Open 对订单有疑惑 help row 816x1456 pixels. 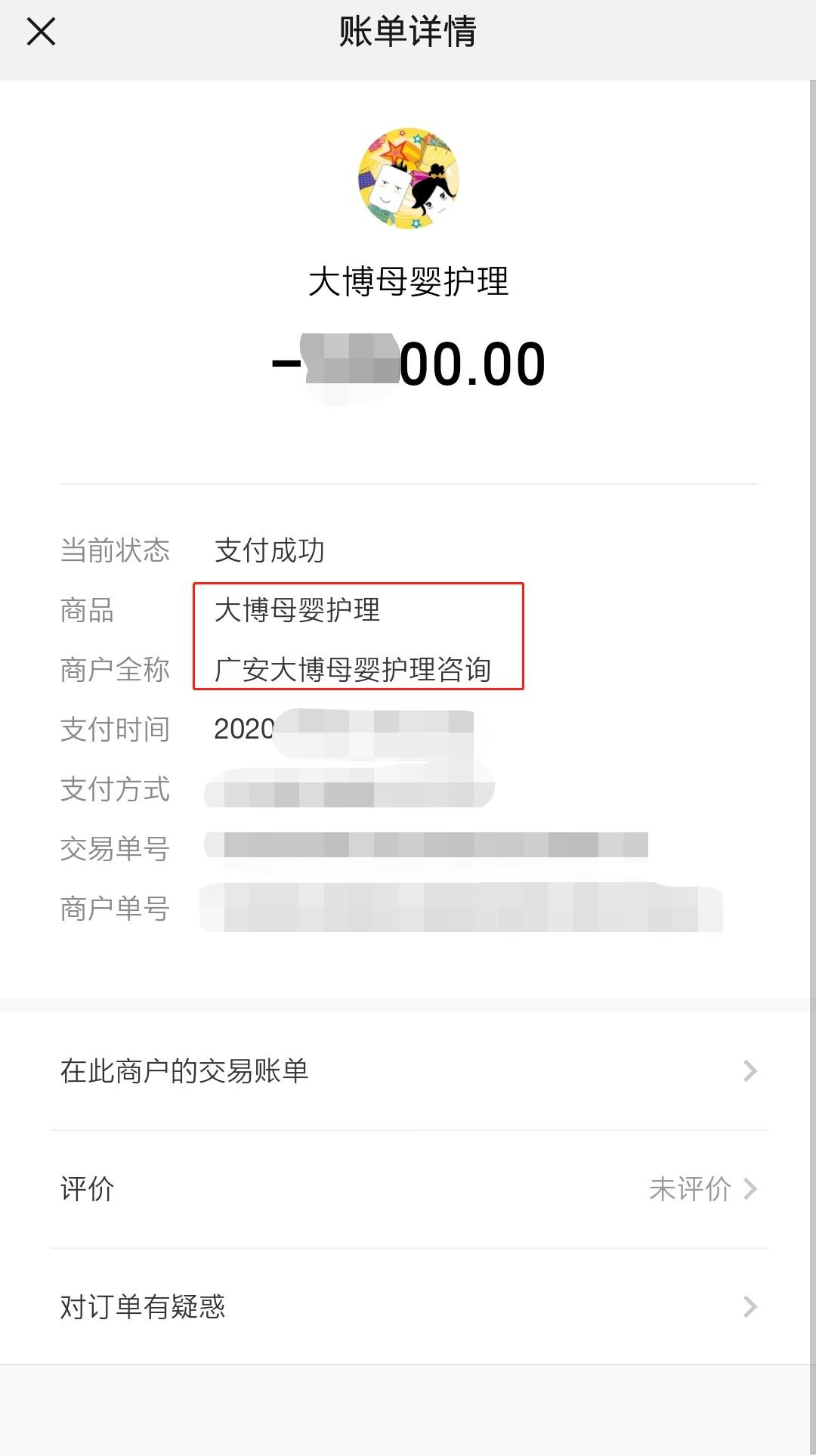(x=408, y=1306)
